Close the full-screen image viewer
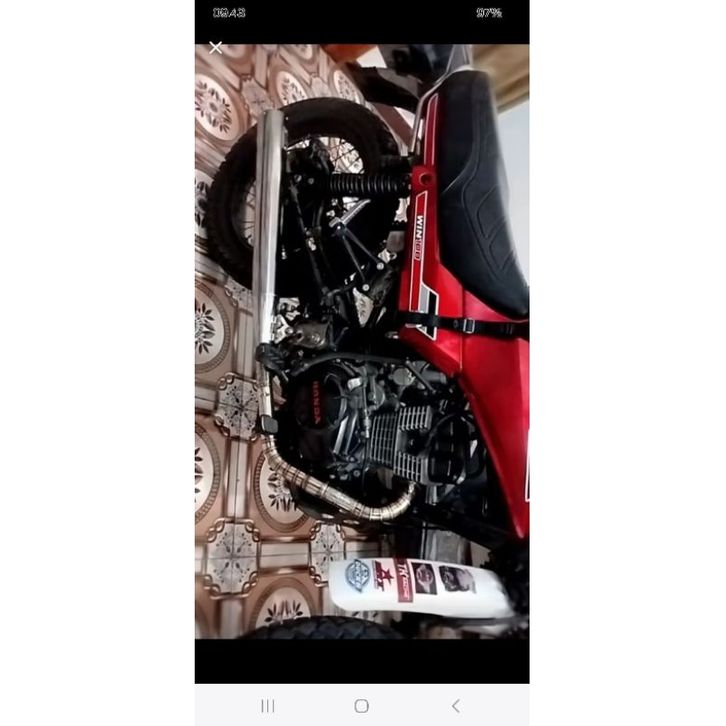 click(x=215, y=47)
